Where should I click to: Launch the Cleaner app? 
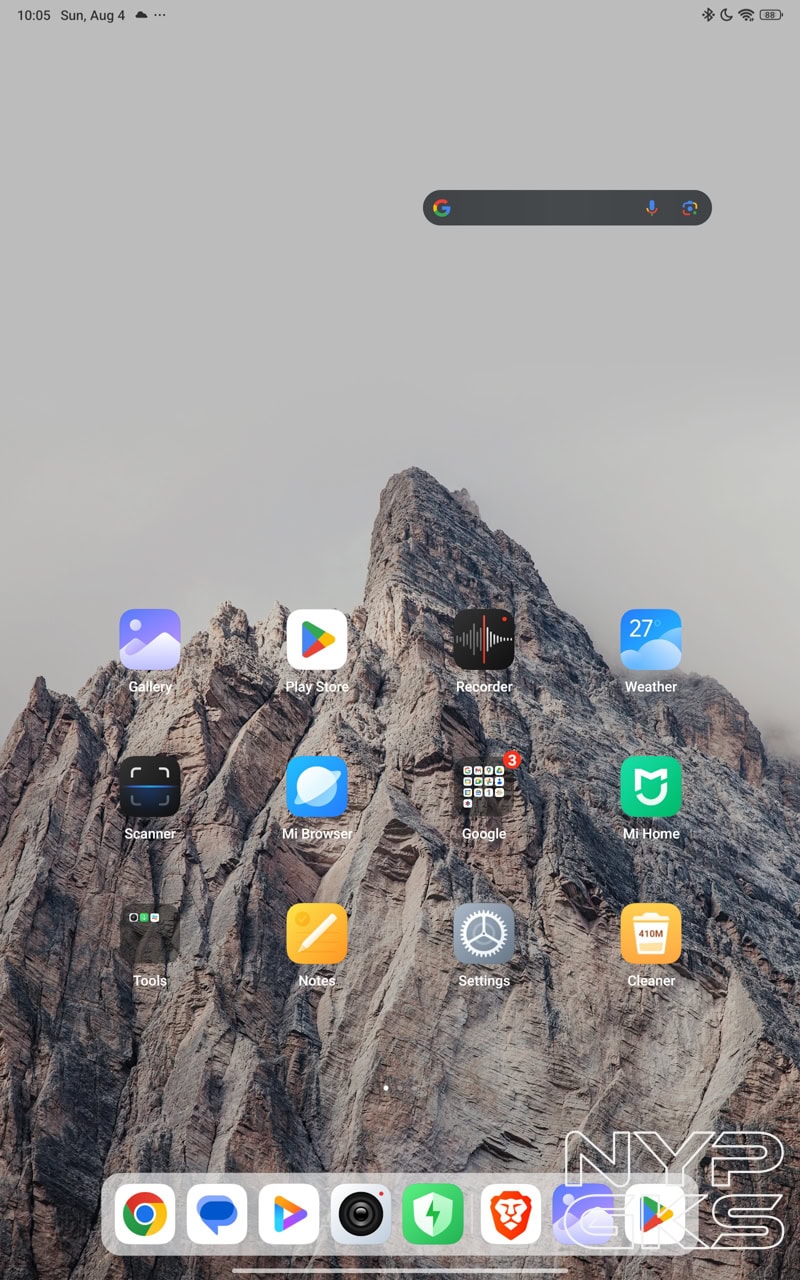coord(651,934)
